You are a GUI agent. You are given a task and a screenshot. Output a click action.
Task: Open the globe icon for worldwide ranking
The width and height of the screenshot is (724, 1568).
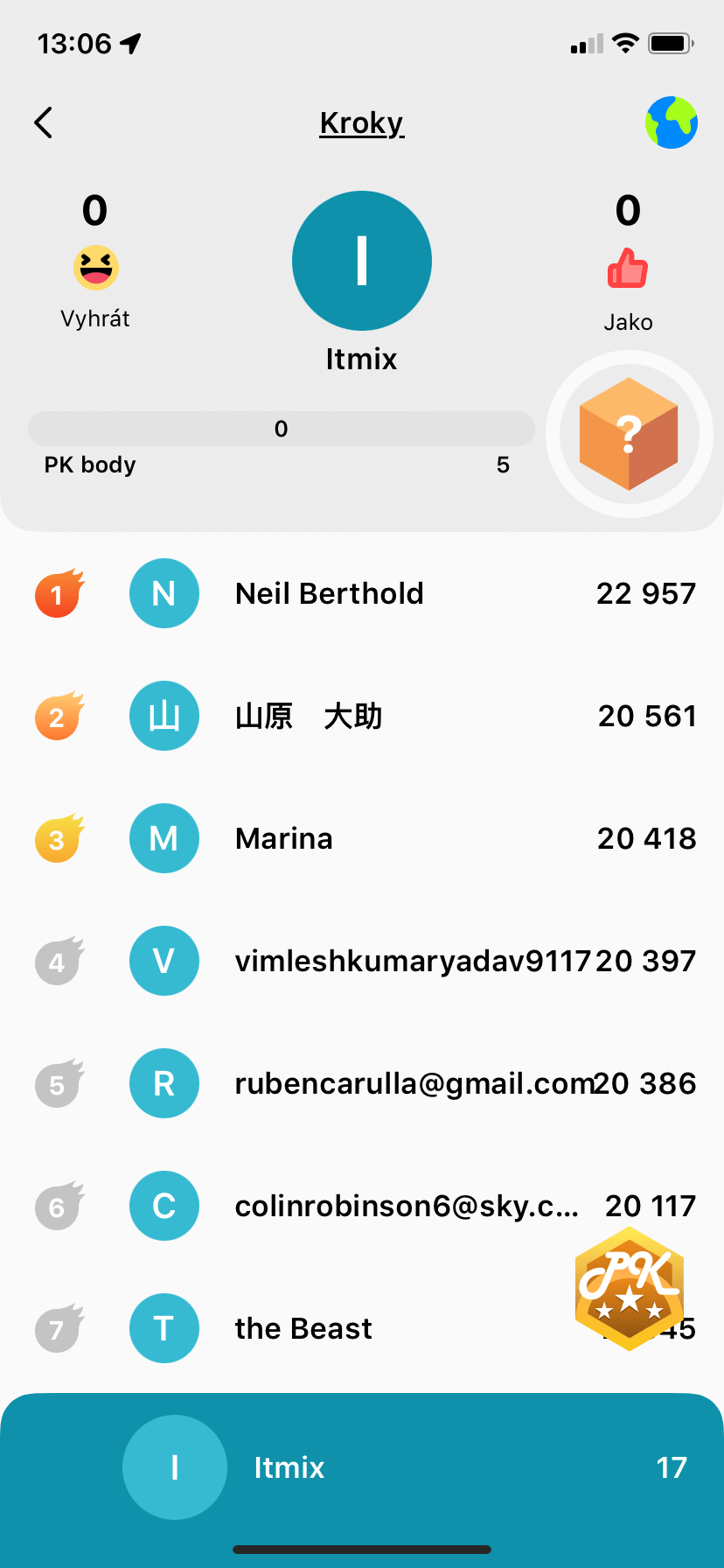[x=671, y=122]
